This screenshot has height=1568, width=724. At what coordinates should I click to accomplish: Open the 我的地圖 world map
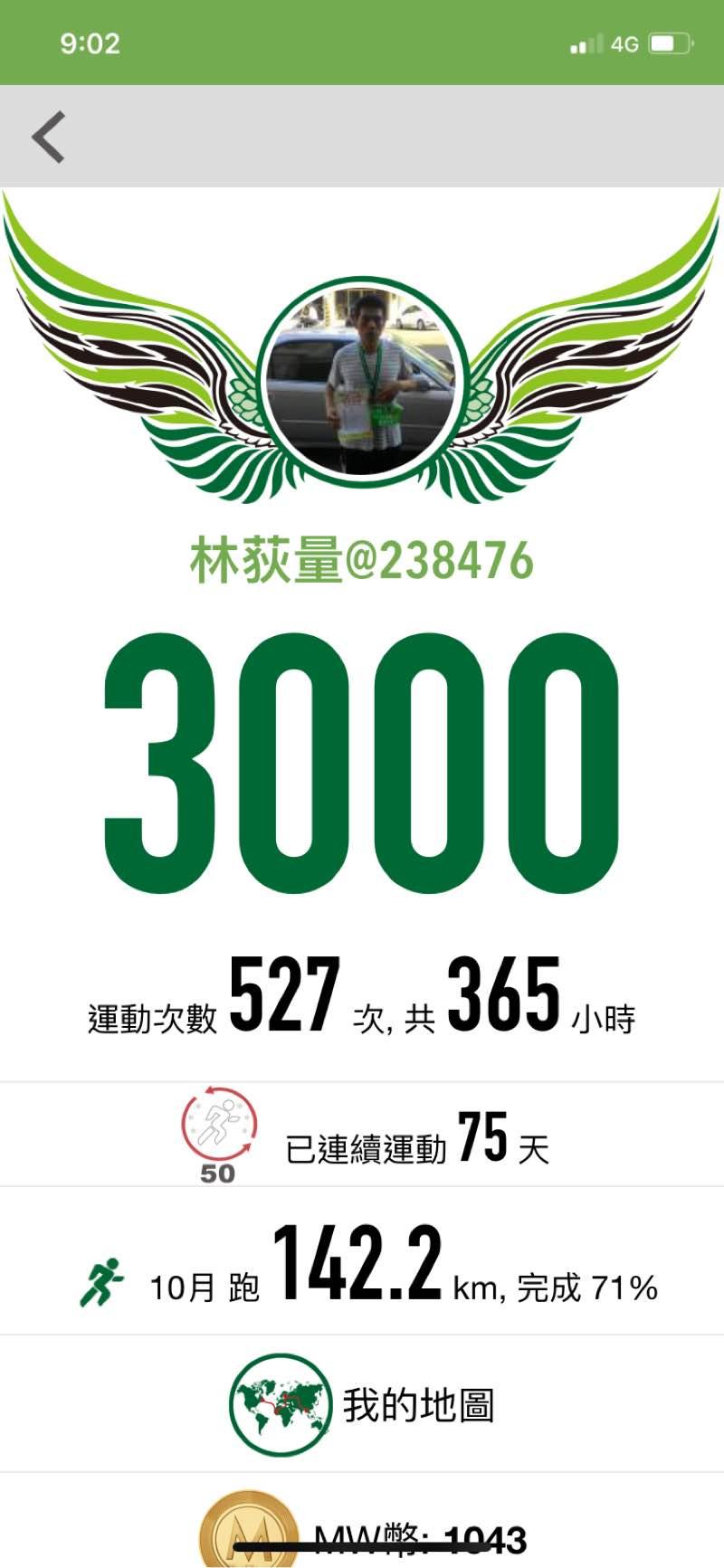362,1405
